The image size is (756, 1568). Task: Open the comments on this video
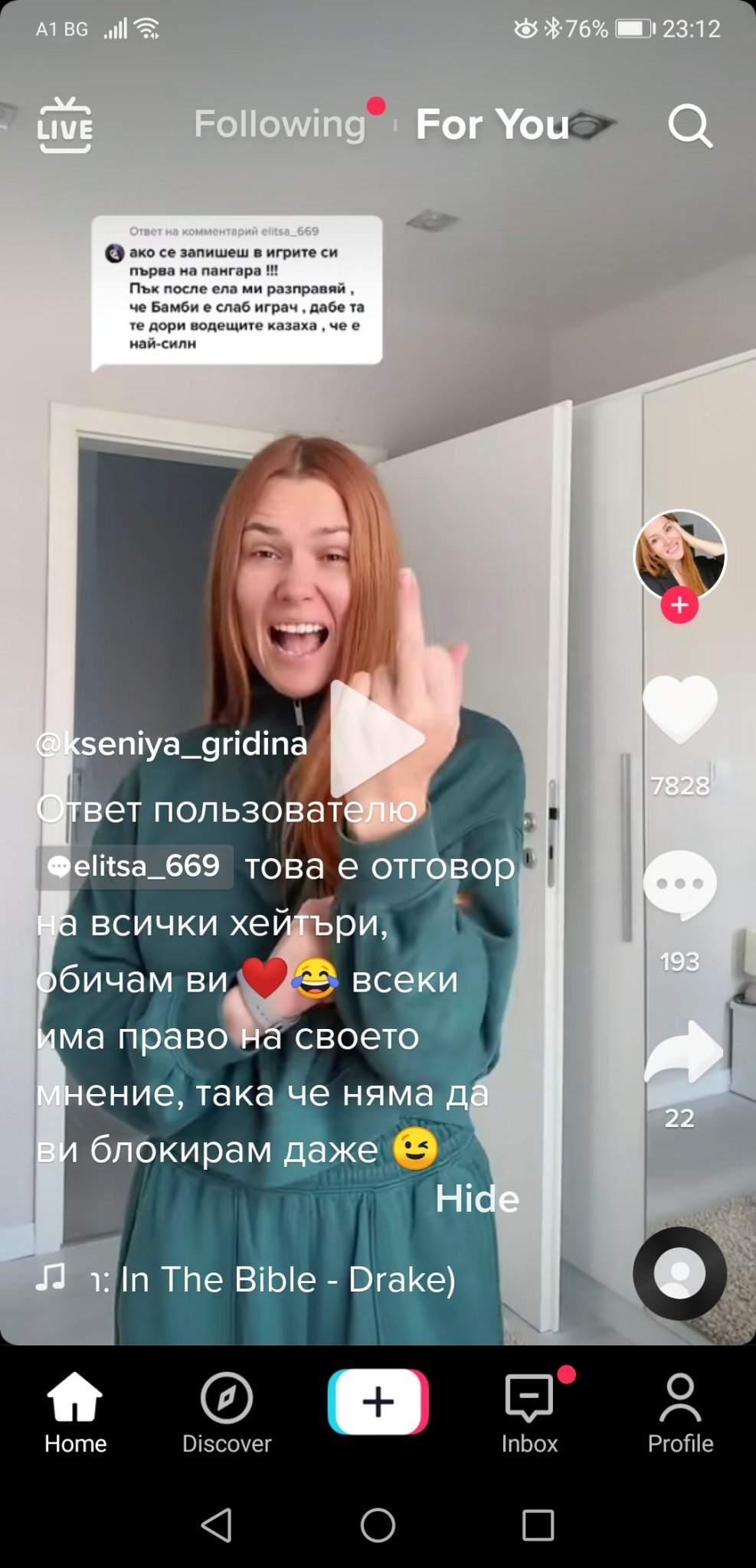(679, 884)
